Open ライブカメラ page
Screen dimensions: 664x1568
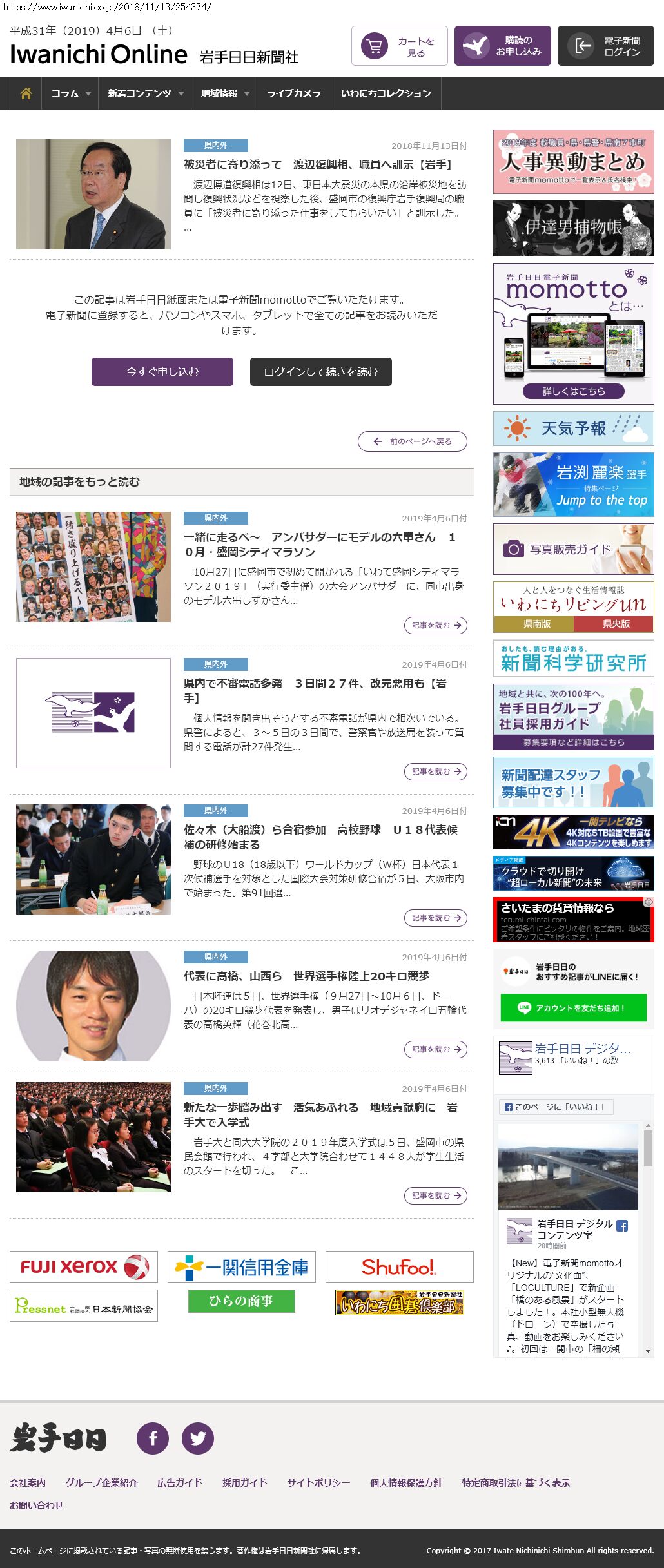pos(294,93)
